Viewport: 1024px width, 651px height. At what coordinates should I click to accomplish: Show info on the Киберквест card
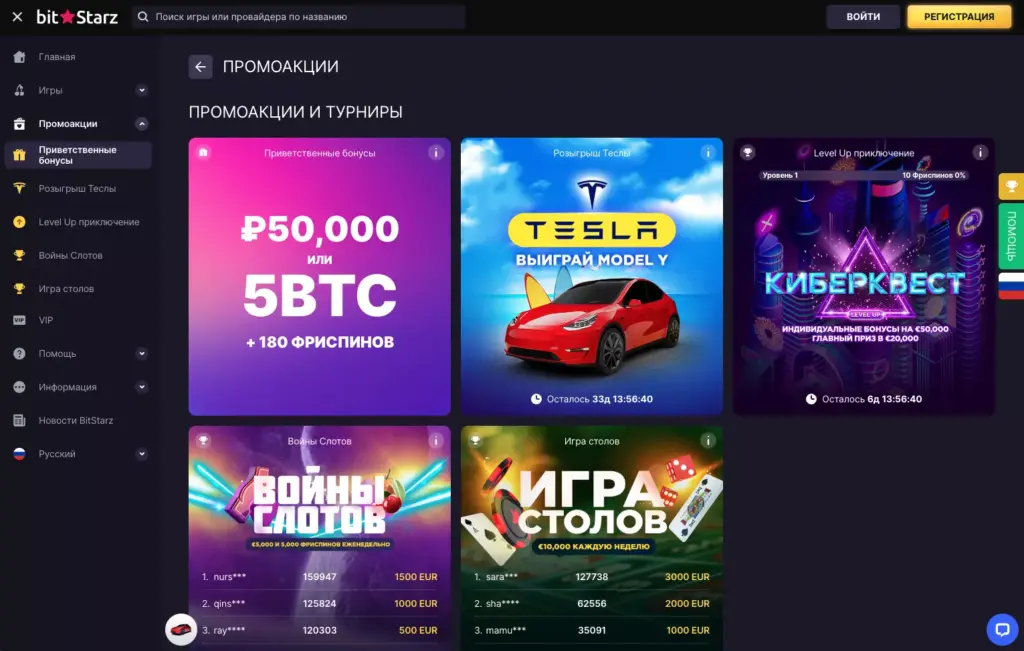(x=980, y=153)
